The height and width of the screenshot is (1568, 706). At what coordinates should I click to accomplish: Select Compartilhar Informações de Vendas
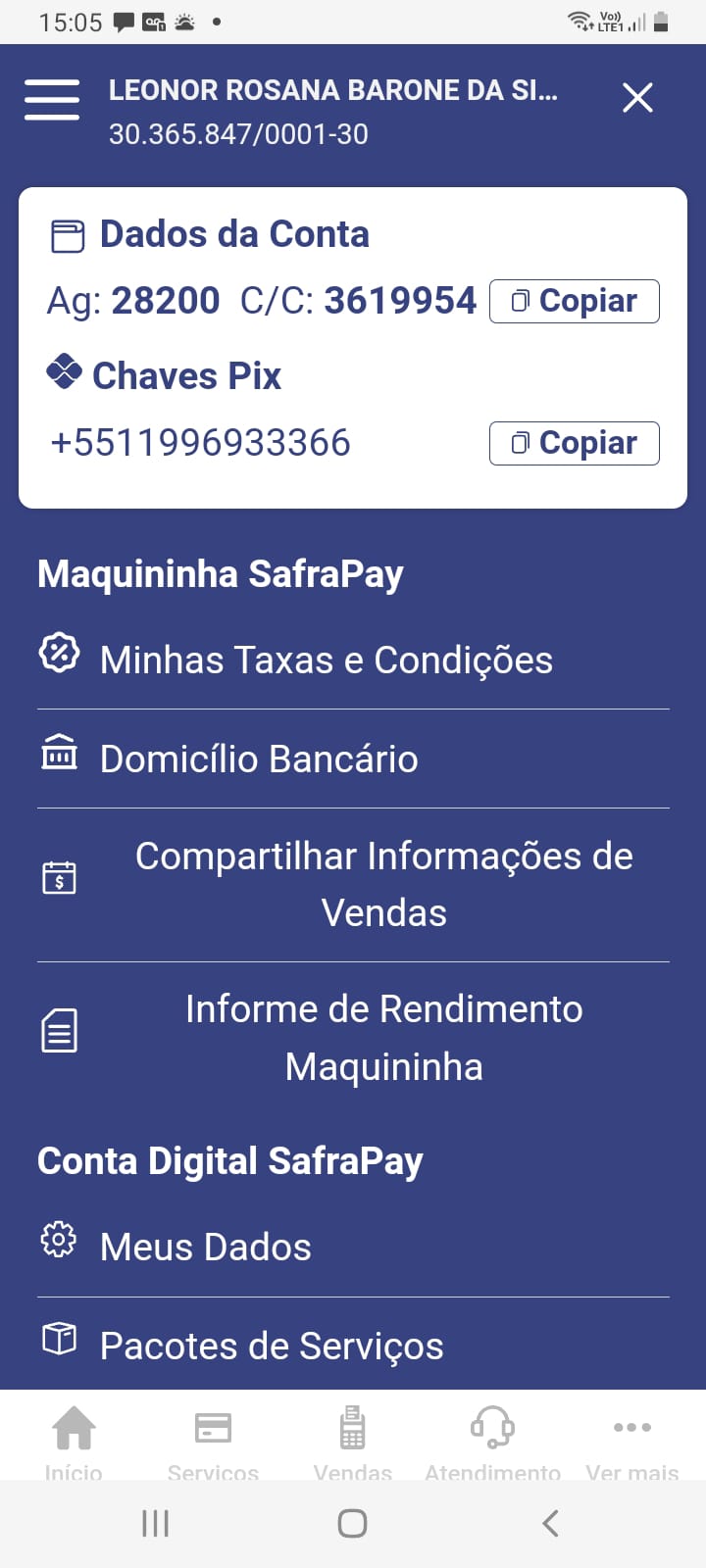click(383, 884)
